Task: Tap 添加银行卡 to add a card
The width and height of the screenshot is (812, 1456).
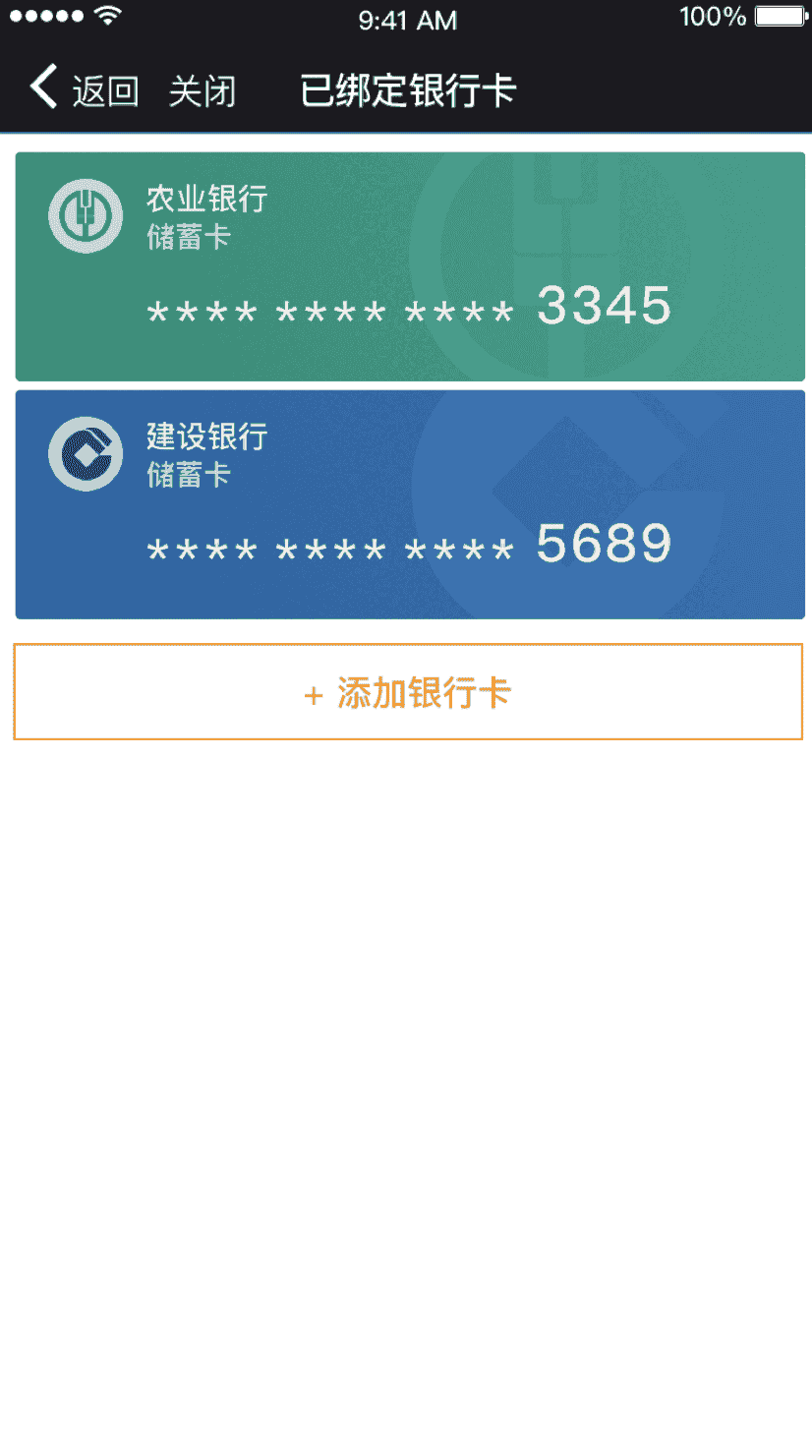Action: [x=408, y=692]
